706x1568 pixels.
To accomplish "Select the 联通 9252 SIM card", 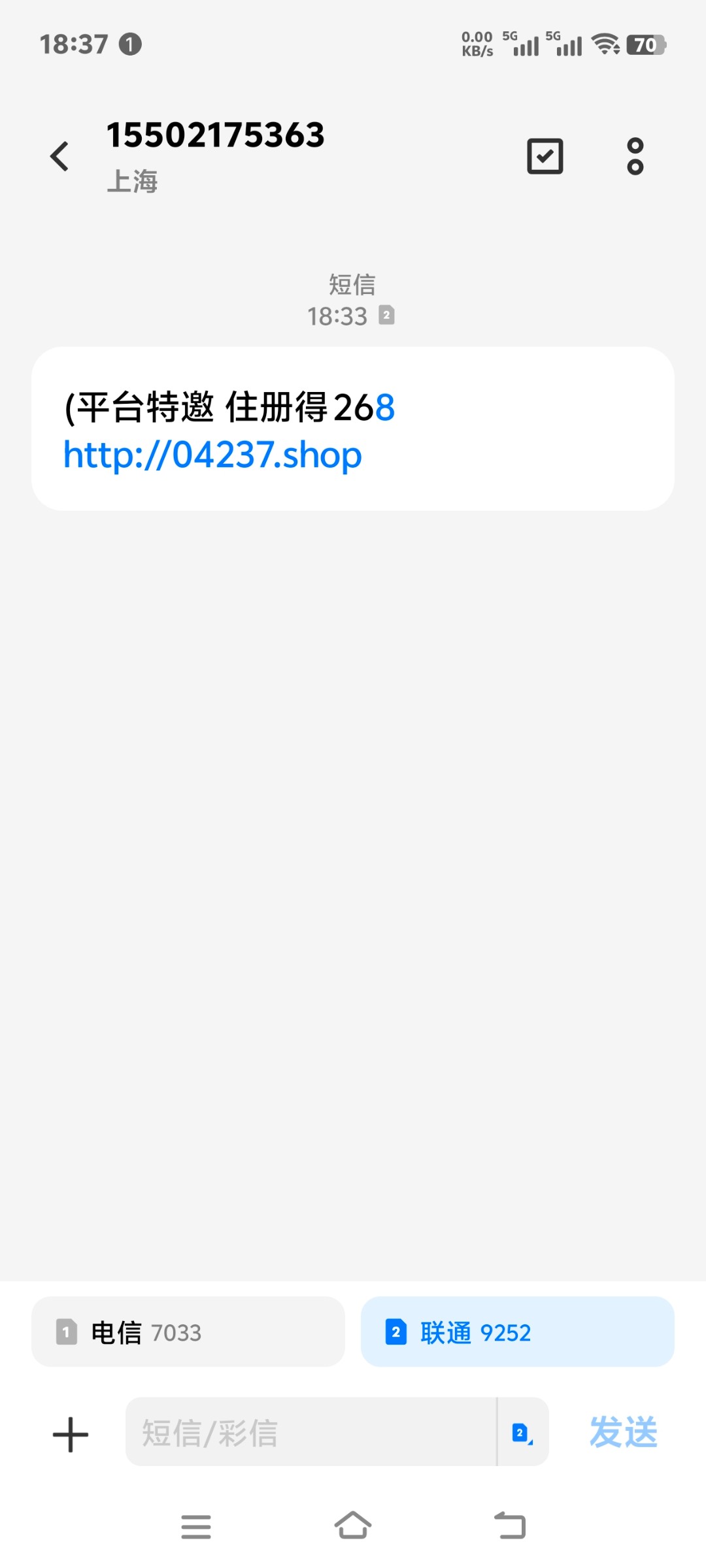I will 518,1331.
